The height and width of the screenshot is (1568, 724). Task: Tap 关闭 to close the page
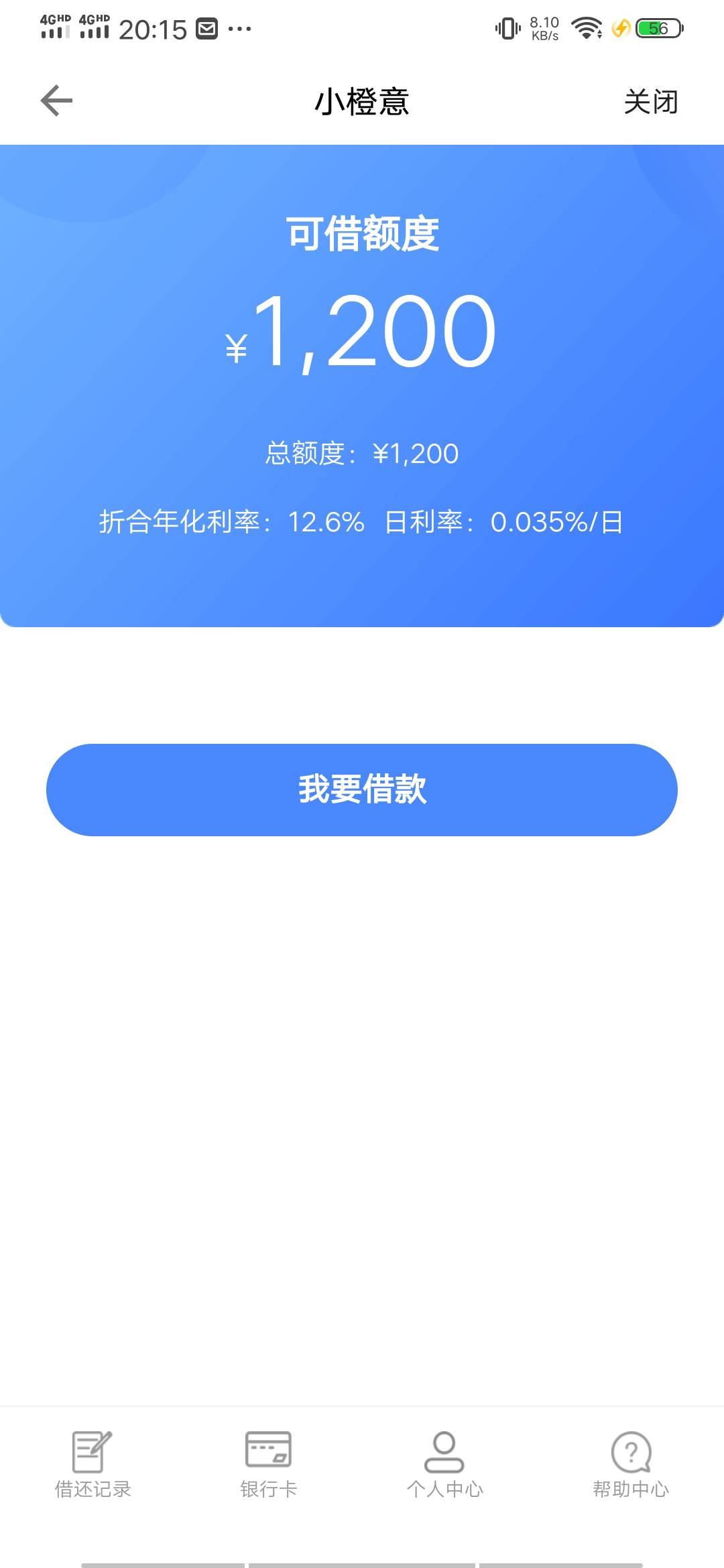650,102
